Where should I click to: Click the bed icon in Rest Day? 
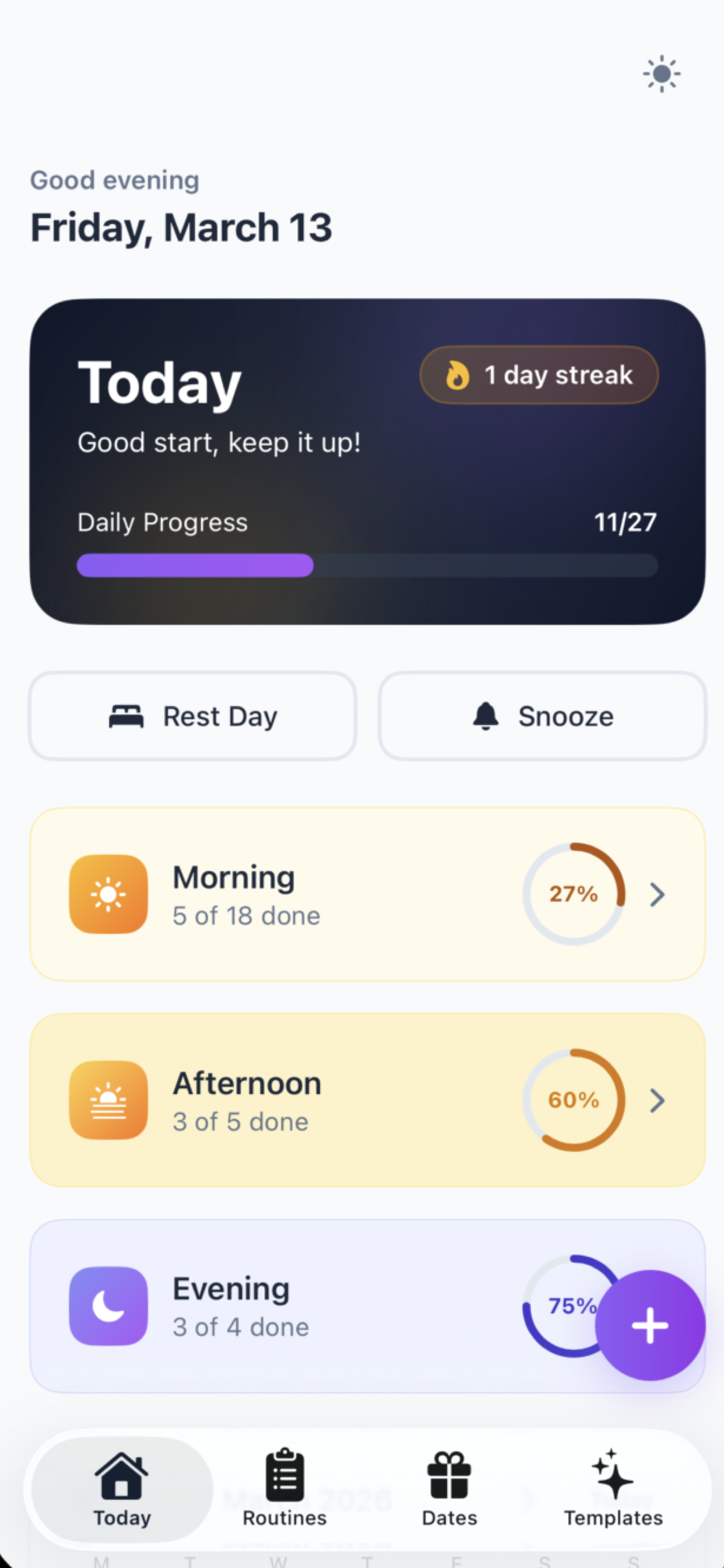pyautogui.click(x=126, y=716)
